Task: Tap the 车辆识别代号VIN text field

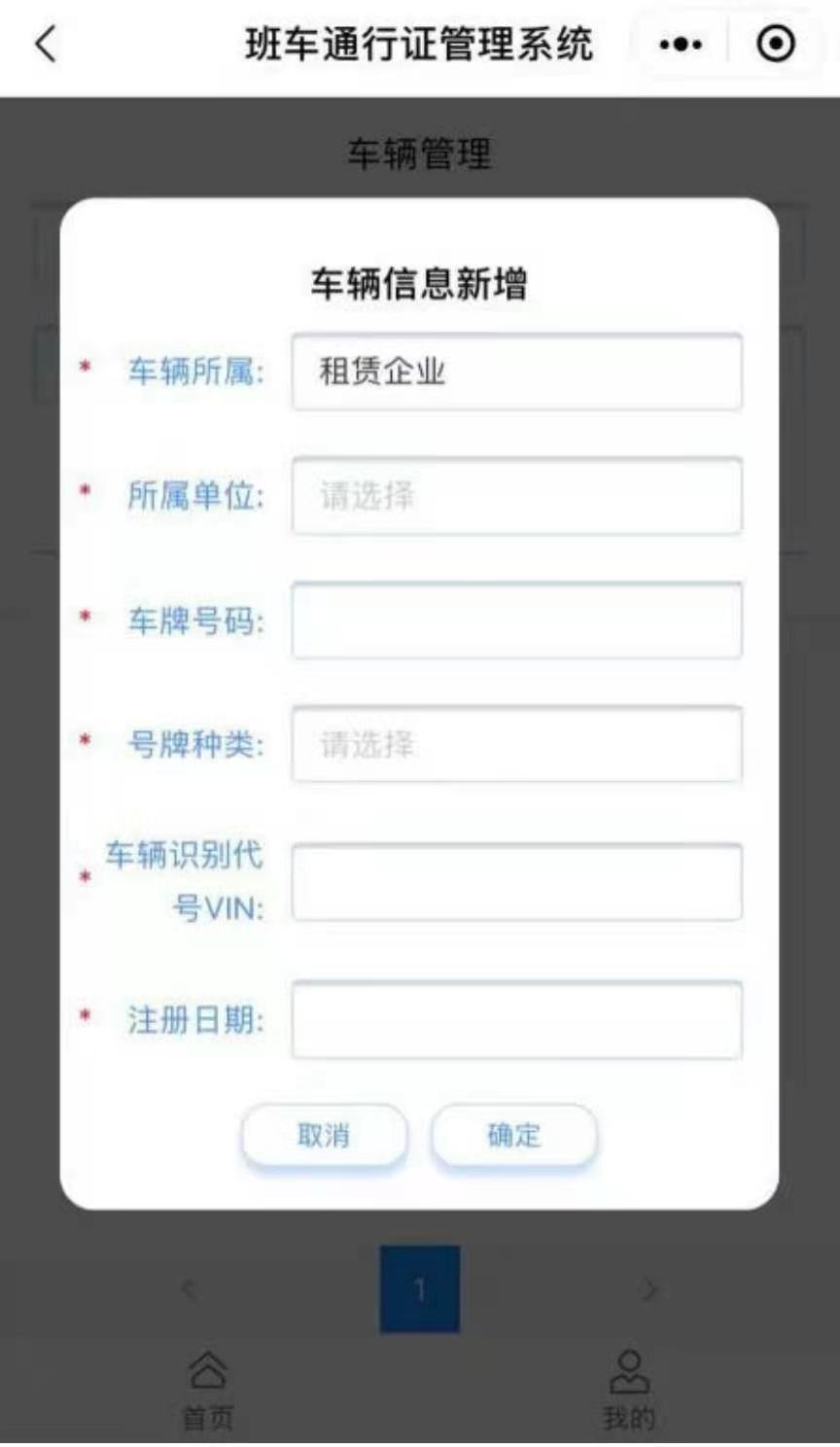Action: click(516, 882)
